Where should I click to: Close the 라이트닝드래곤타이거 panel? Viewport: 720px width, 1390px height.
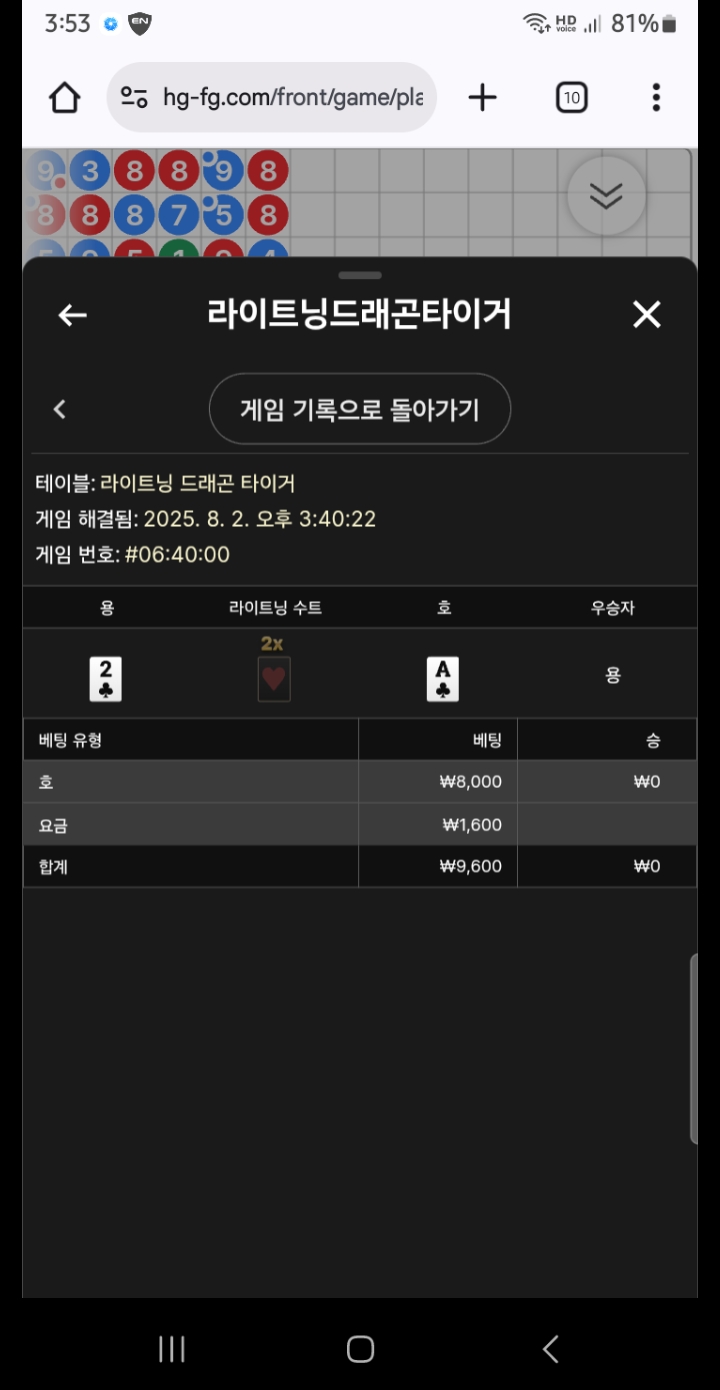click(647, 314)
